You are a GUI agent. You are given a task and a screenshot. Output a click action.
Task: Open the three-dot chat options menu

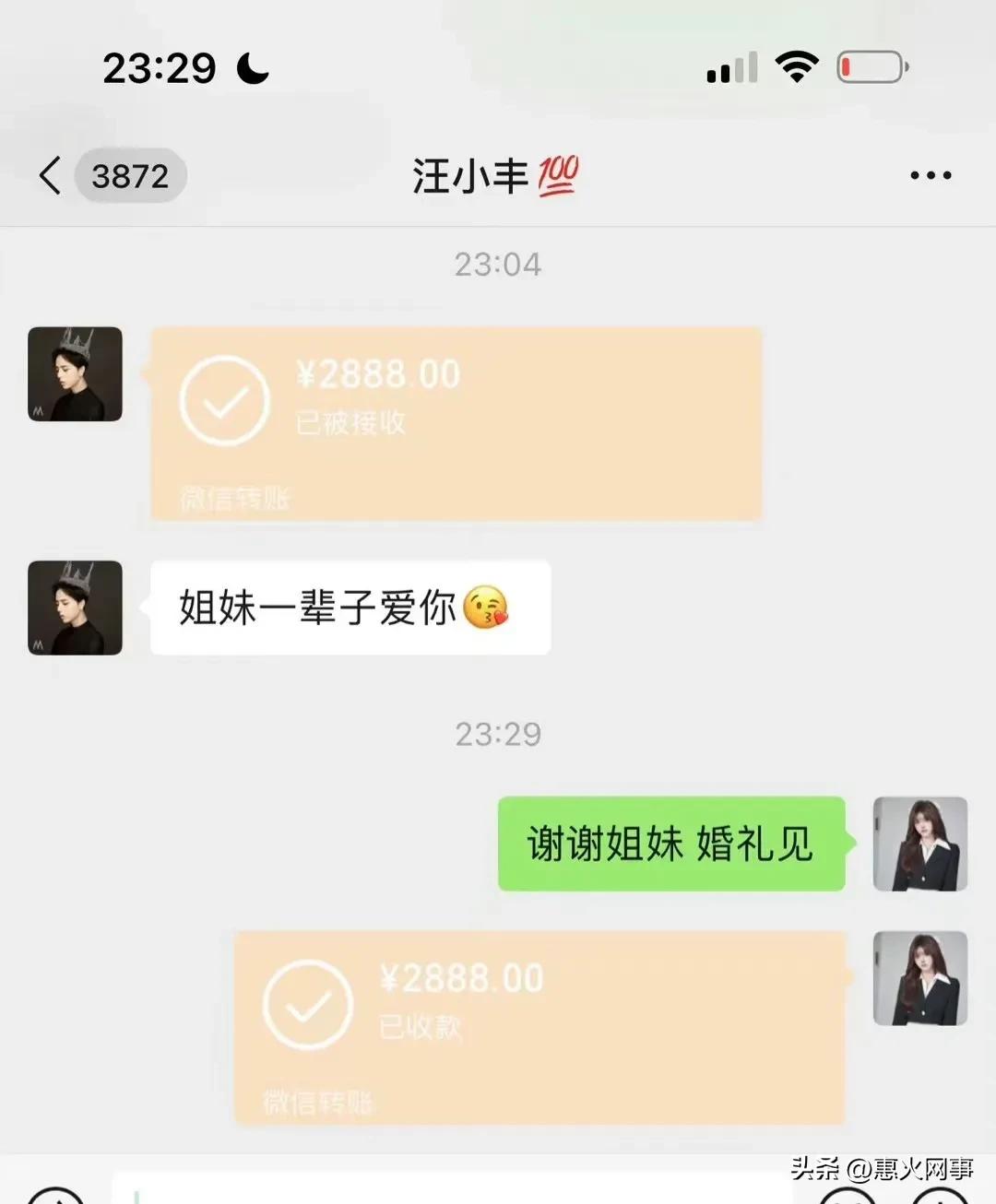coord(930,175)
